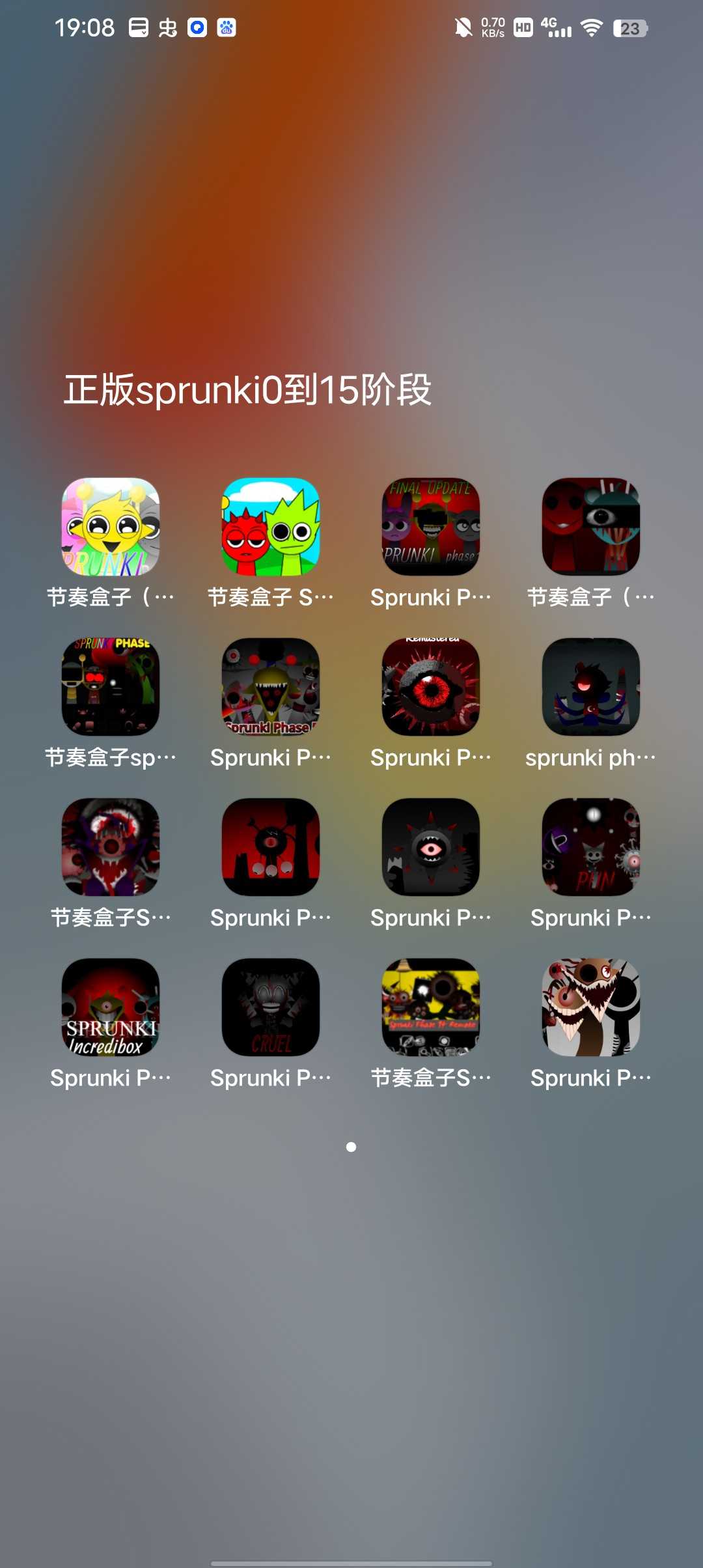Launch the toothy monster on white background app
Image resolution: width=703 pixels, height=1568 pixels.
[590, 1007]
